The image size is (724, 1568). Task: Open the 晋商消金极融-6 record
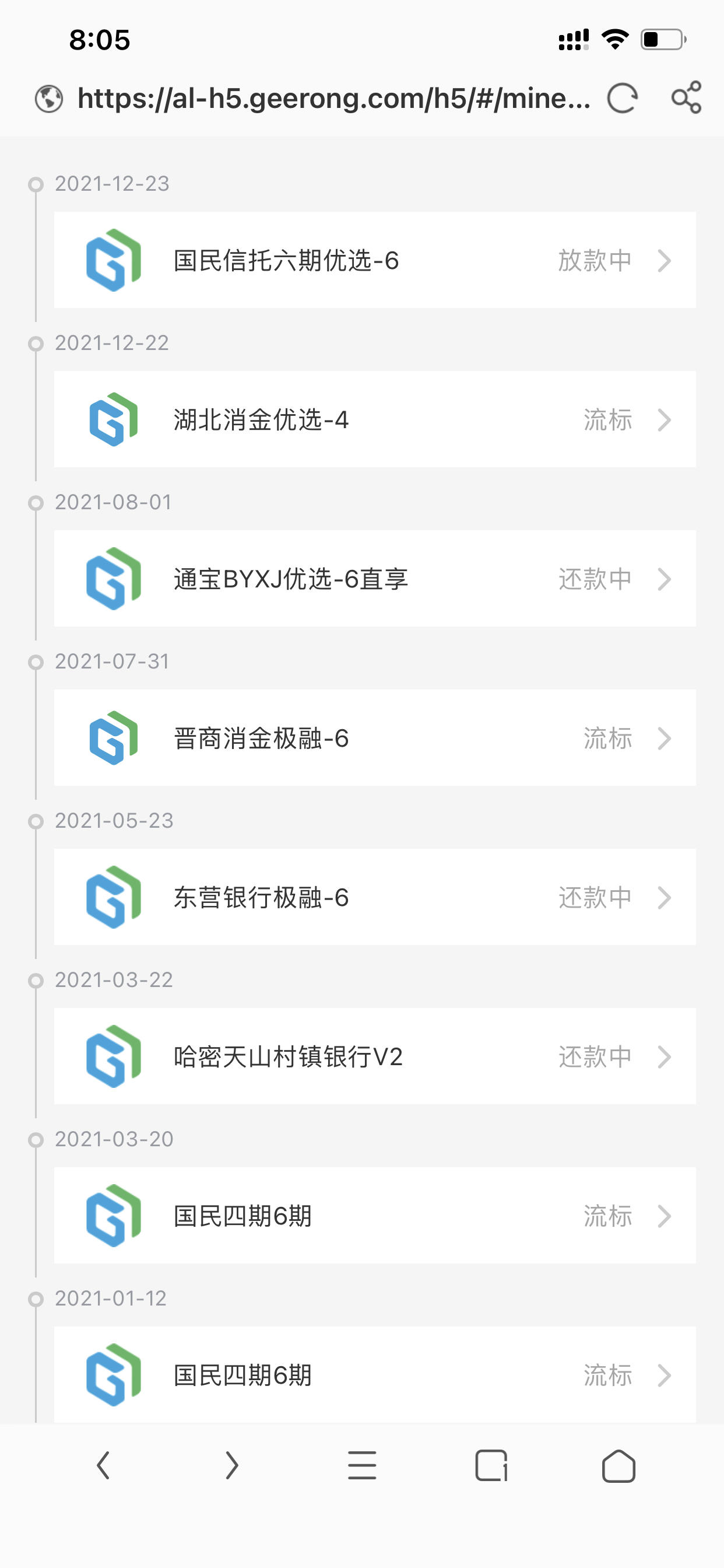click(375, 738)
